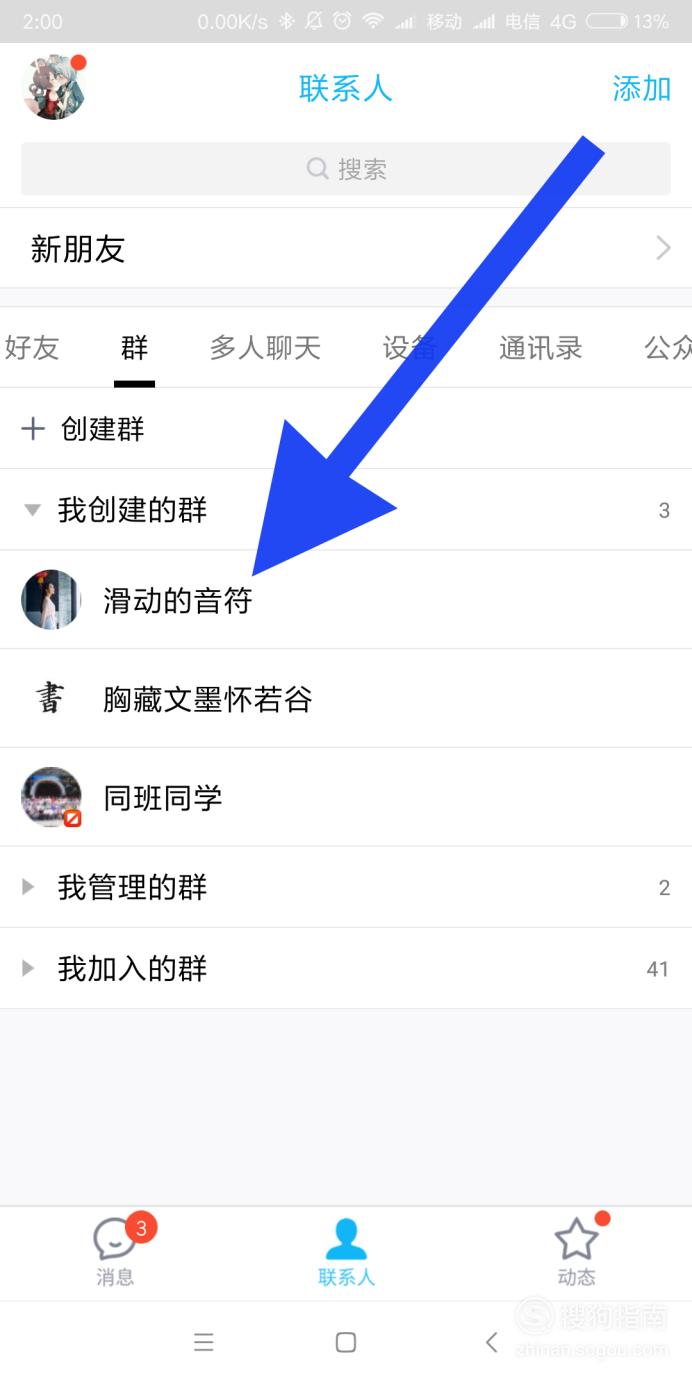
Task: Switch to the 多人聊天 tab
Action: click(265, 347)
